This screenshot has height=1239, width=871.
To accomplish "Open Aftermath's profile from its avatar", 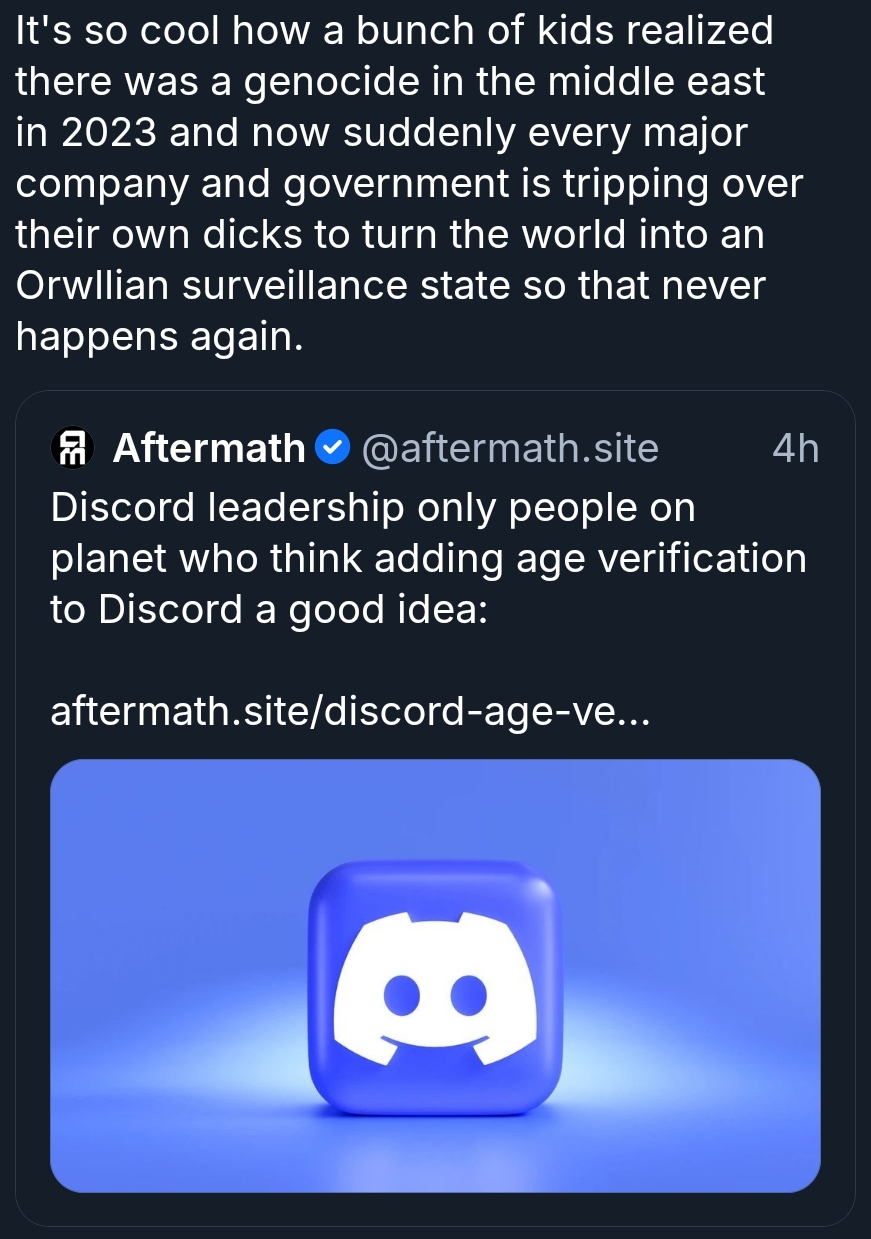I will pos(71,448).
